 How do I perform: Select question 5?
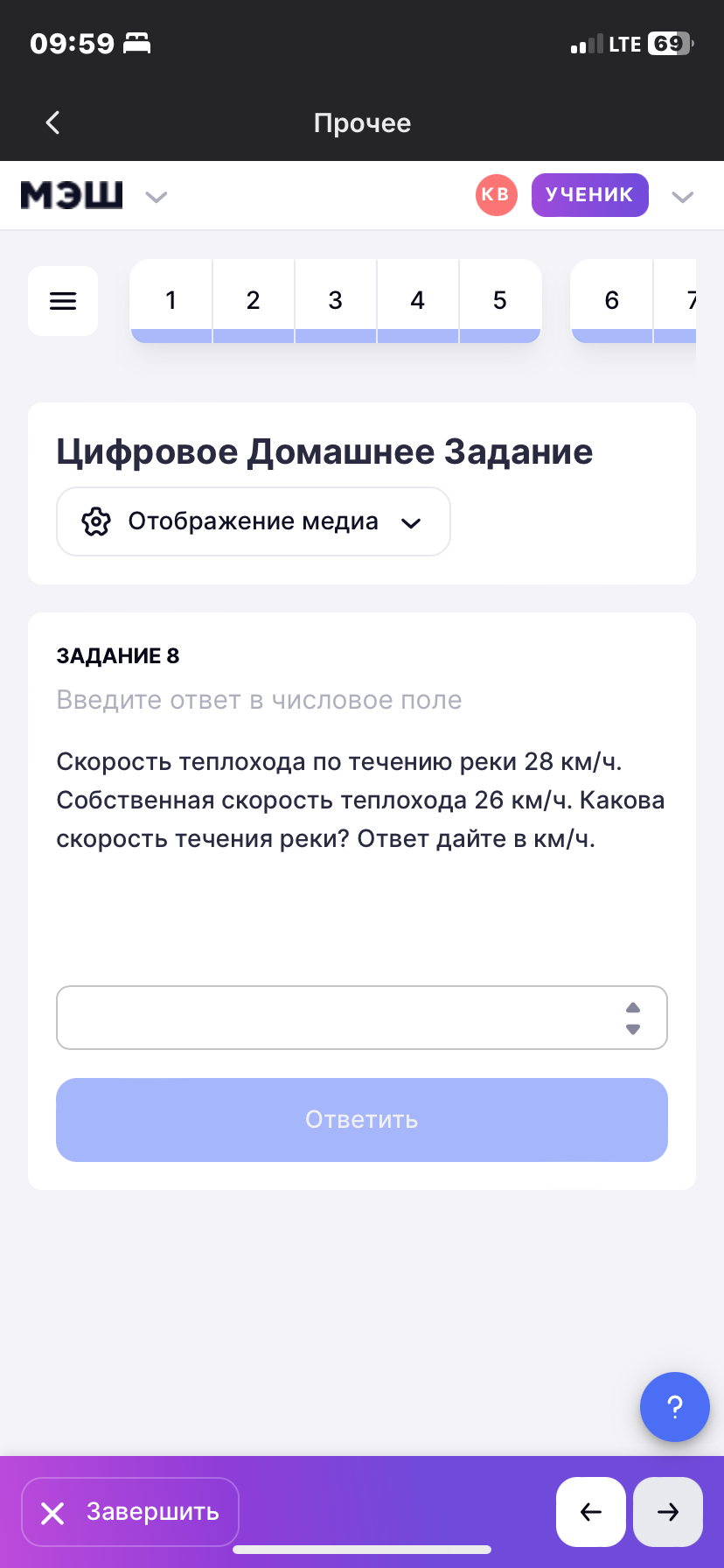pos(500,300)
